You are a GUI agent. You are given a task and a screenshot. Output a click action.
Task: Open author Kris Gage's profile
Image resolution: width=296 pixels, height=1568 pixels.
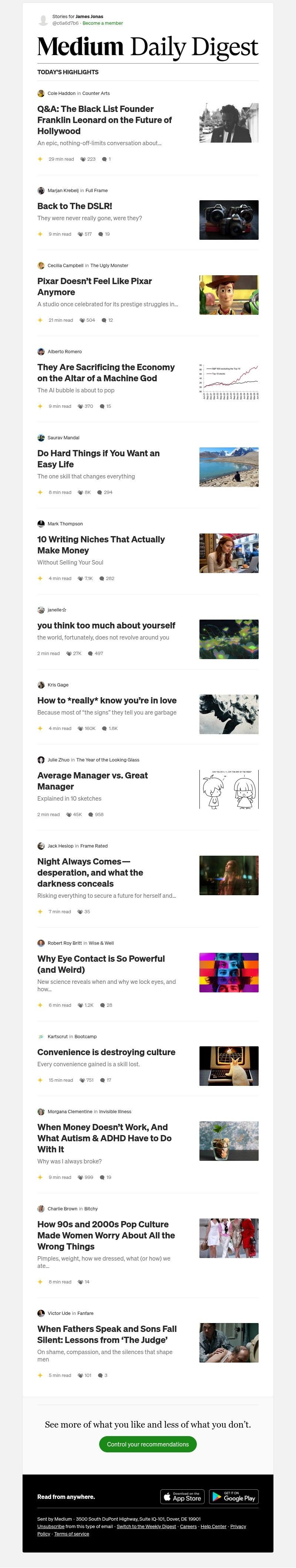tap(58, 685)
